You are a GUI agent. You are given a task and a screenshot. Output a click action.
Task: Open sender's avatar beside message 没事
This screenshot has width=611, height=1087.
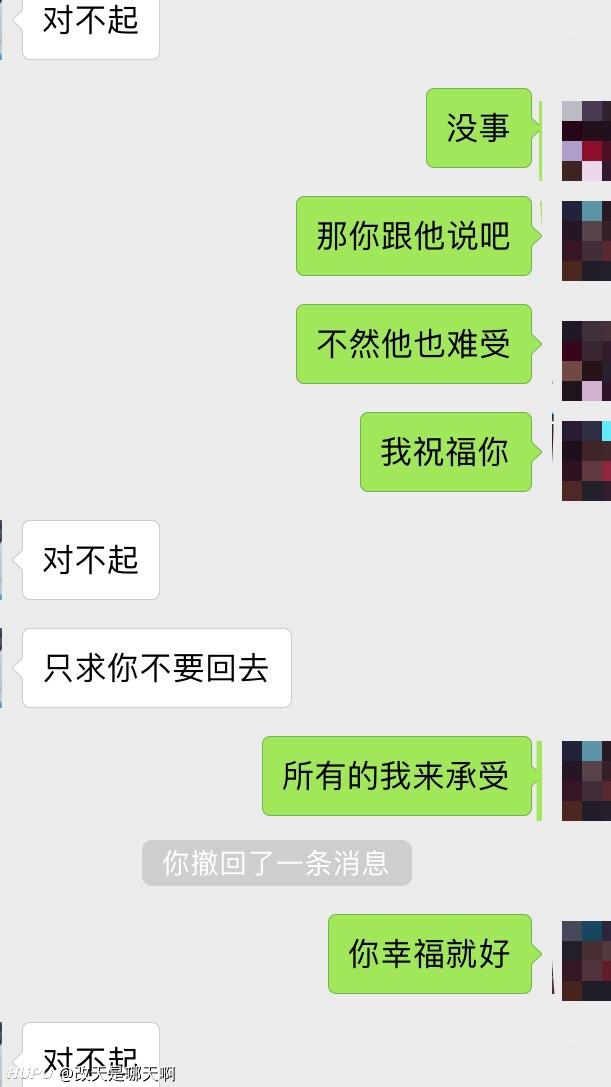[586, 140]
